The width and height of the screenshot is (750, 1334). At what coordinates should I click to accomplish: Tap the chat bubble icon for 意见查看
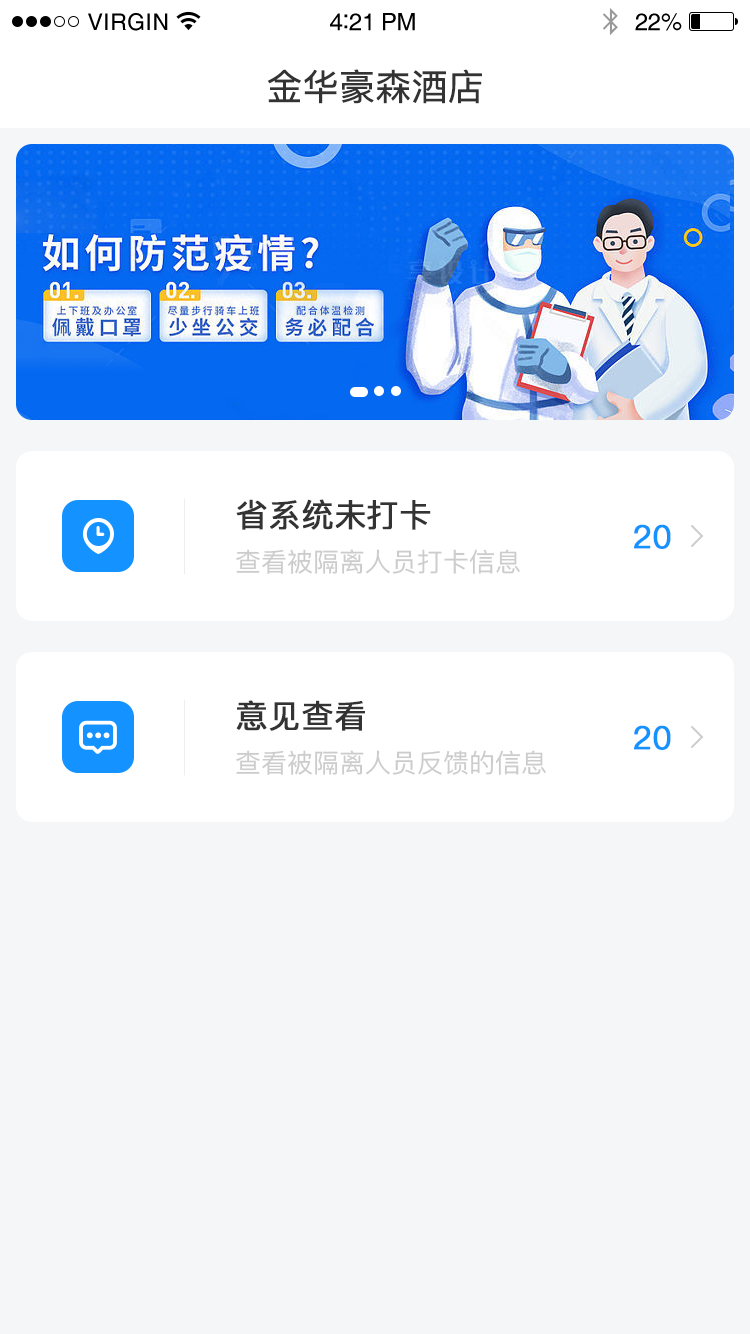pyautogui.click(x=97, y=737)
